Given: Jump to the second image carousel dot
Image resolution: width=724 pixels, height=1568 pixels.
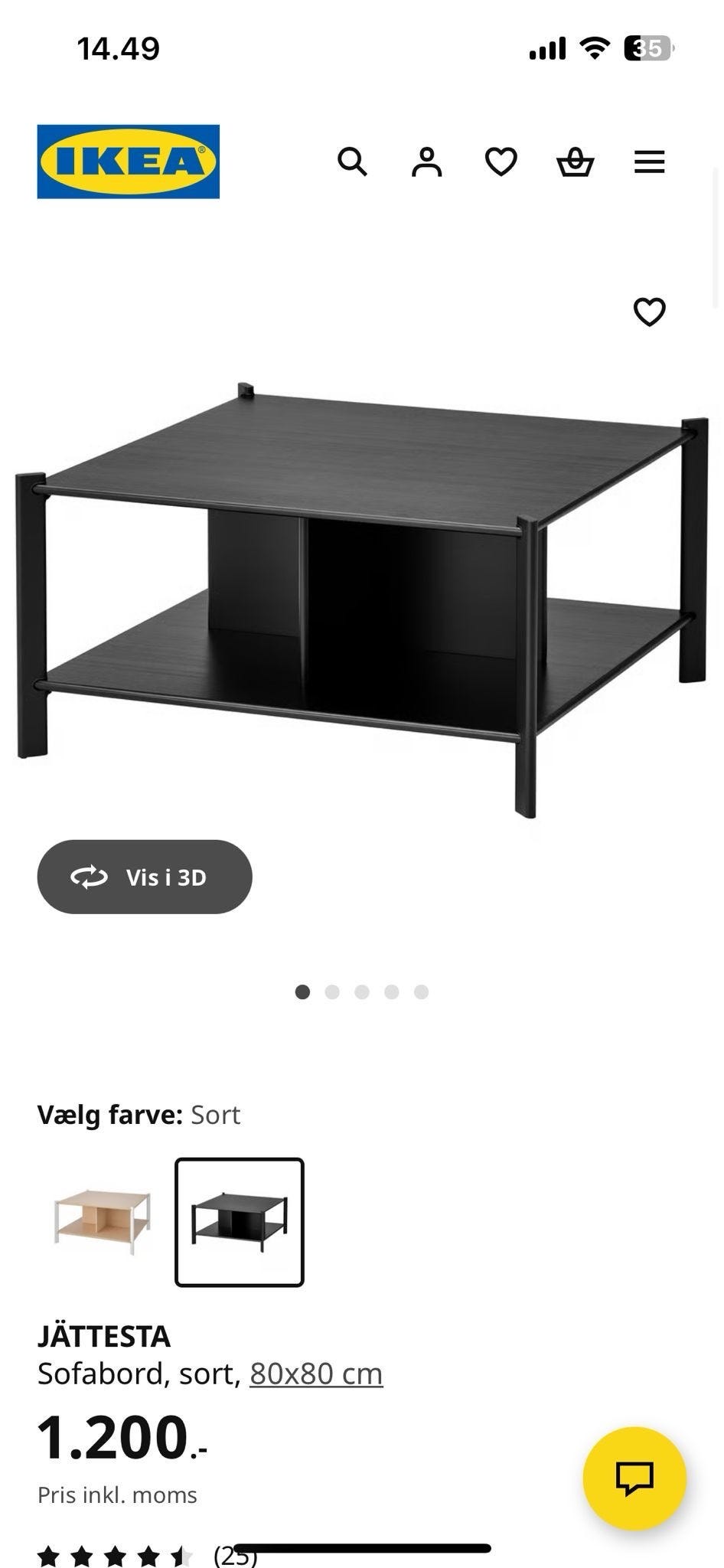Looking at the screenshot, I should pos(332,991).
